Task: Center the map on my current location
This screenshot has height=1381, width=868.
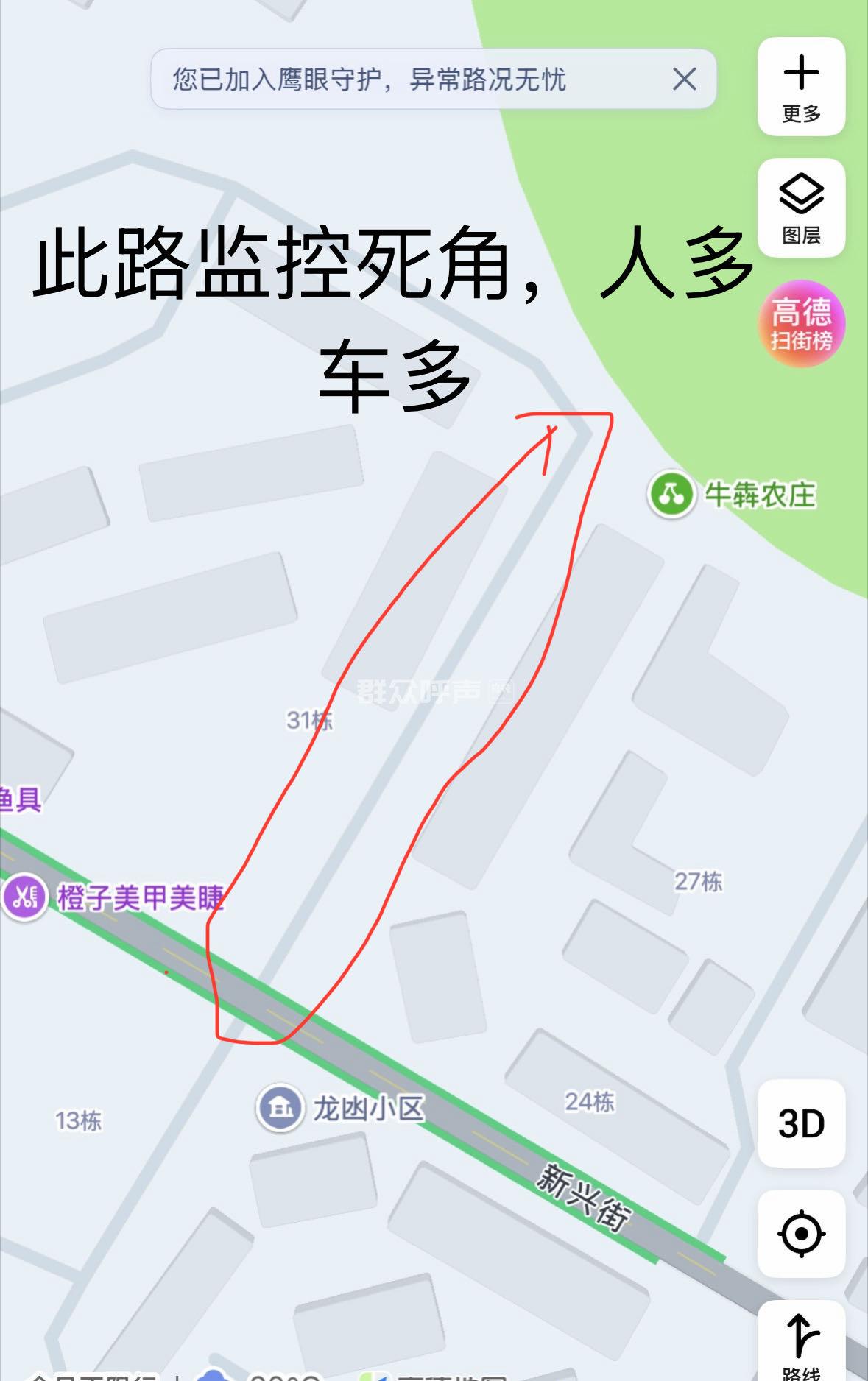Action: point(801,1233)
